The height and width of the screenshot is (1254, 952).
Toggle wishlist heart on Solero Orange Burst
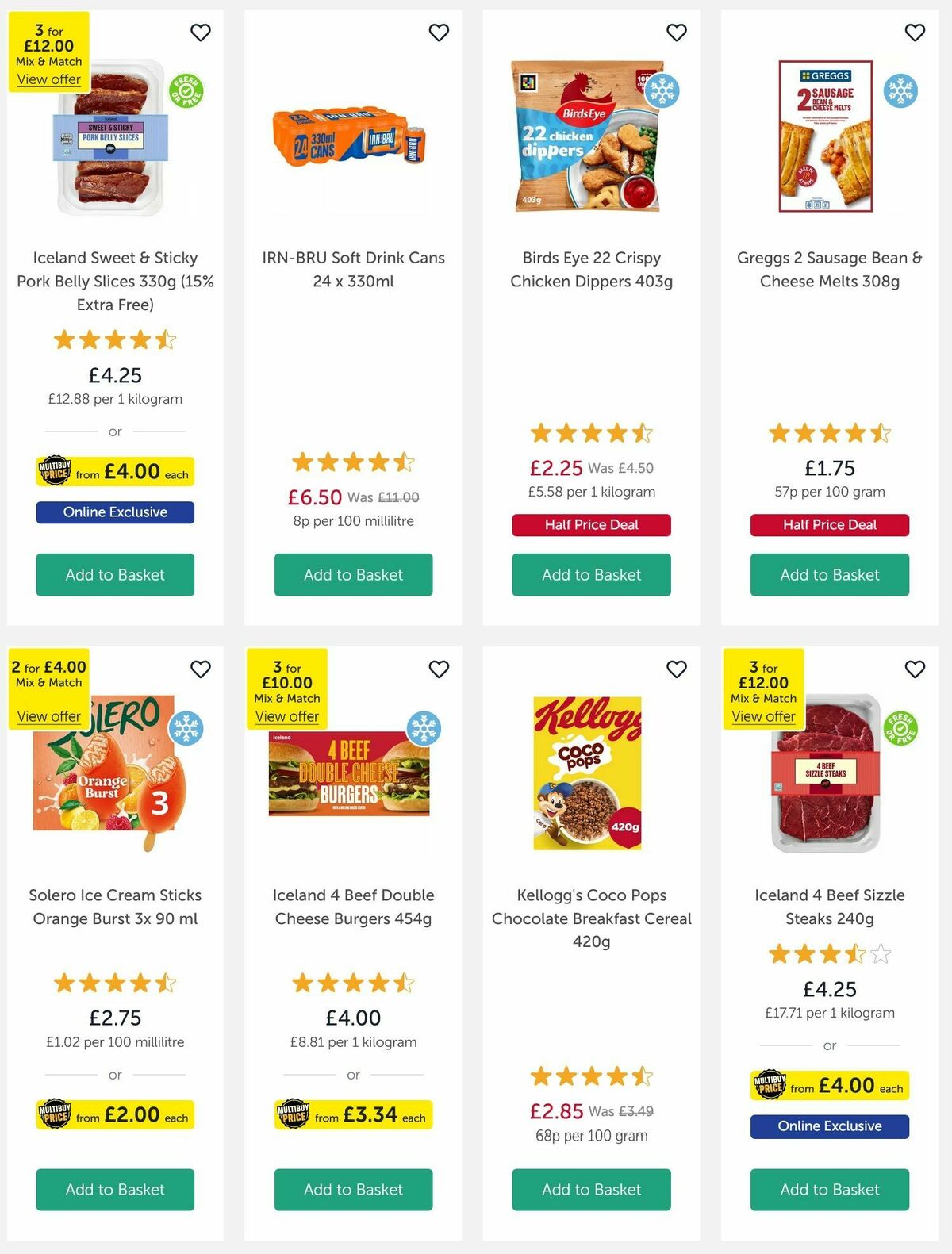click(x=201, y=669)
